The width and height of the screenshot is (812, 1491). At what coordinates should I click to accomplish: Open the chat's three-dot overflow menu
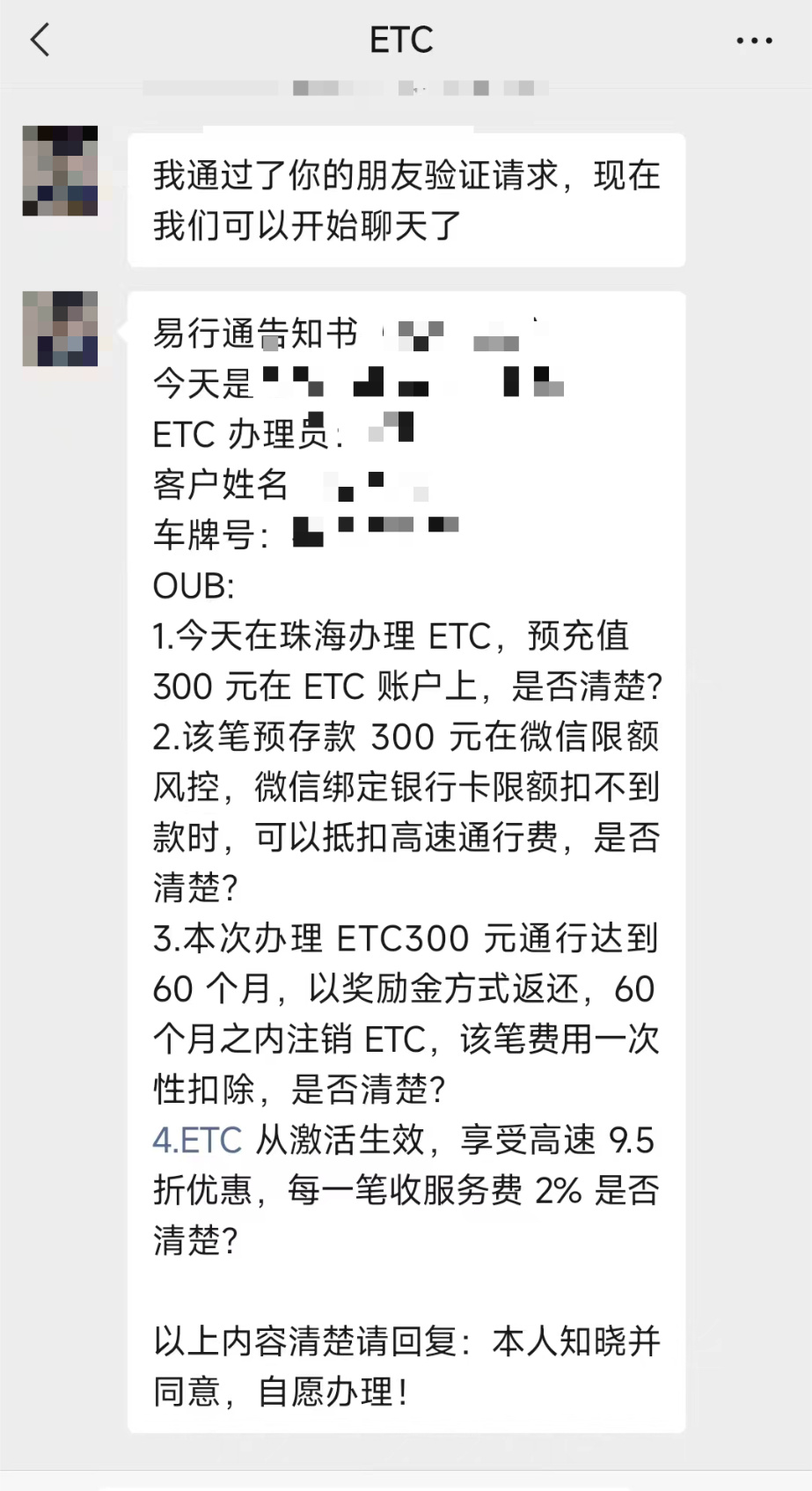point(754,40)
